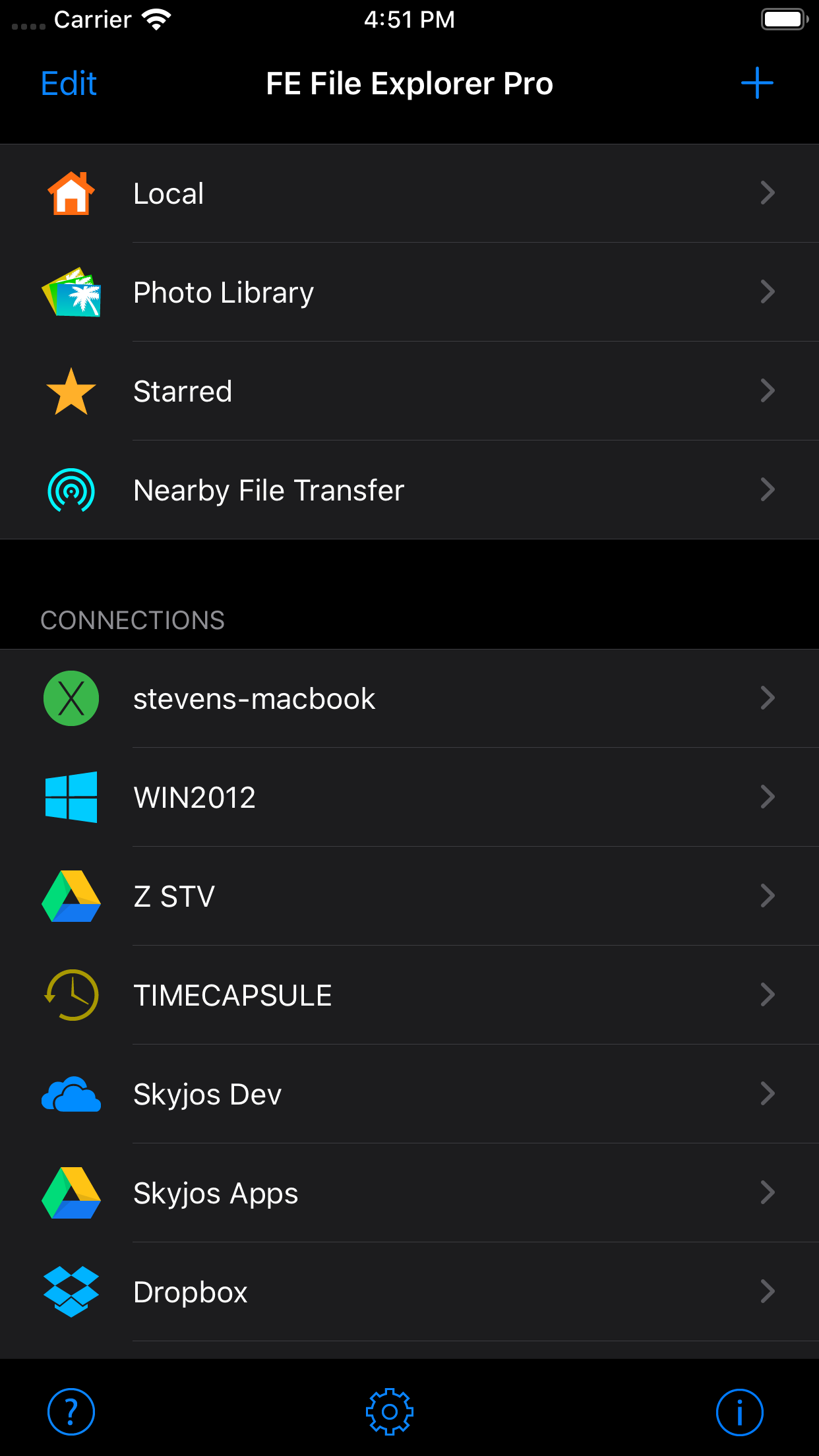The image size is (819, 1456).
Task: Open Skyjos Apps drive
Action: pyautogui.click(x=409, y=1193)
